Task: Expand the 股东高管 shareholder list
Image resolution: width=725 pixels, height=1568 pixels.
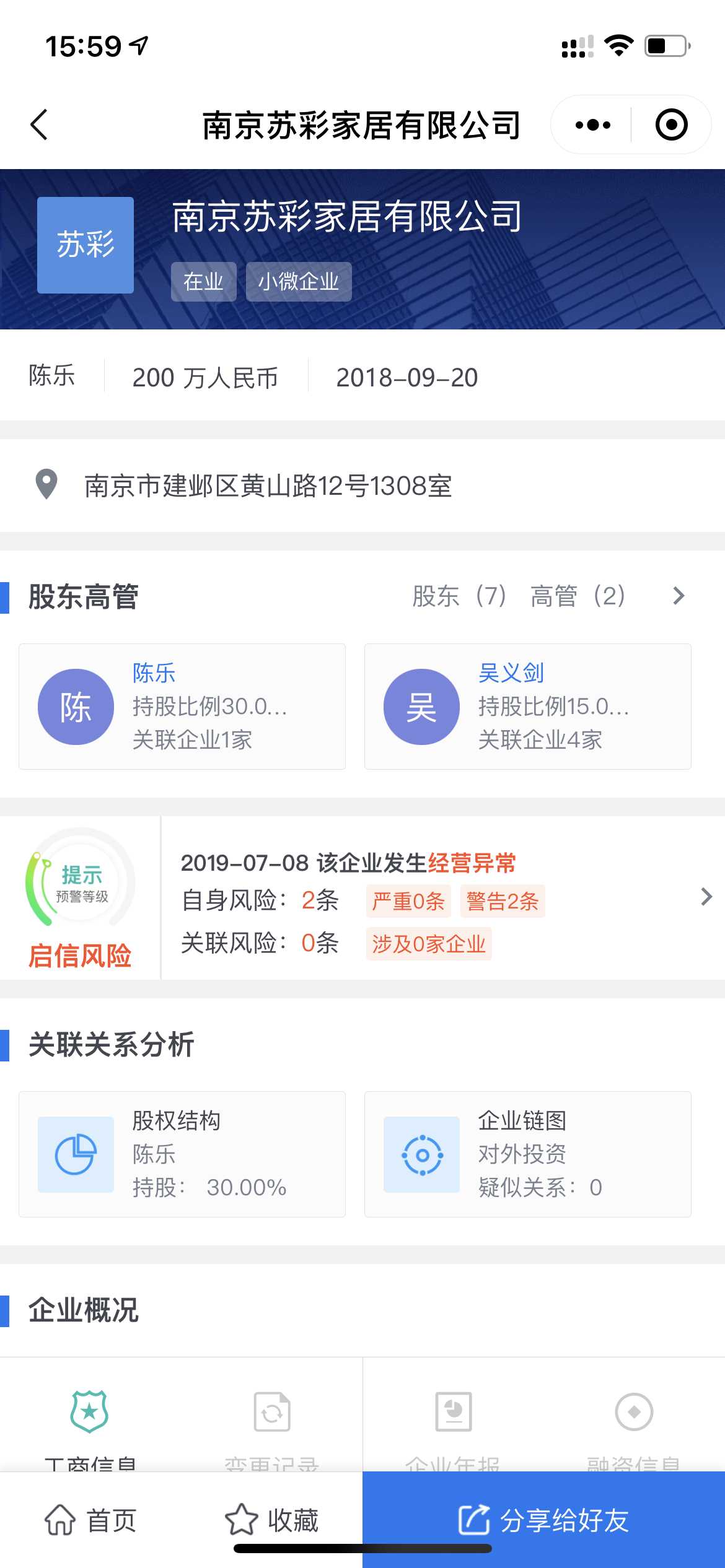Action: (678, 596)
